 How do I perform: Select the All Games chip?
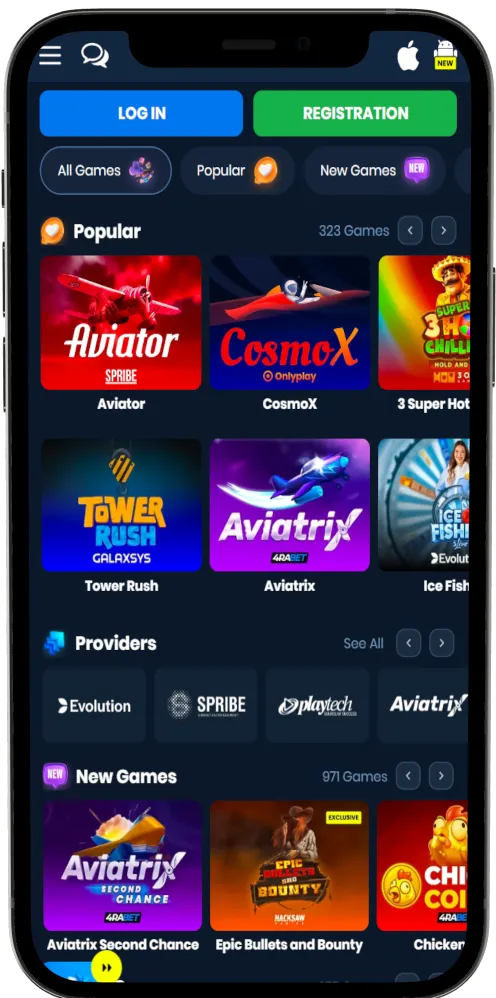106,171
